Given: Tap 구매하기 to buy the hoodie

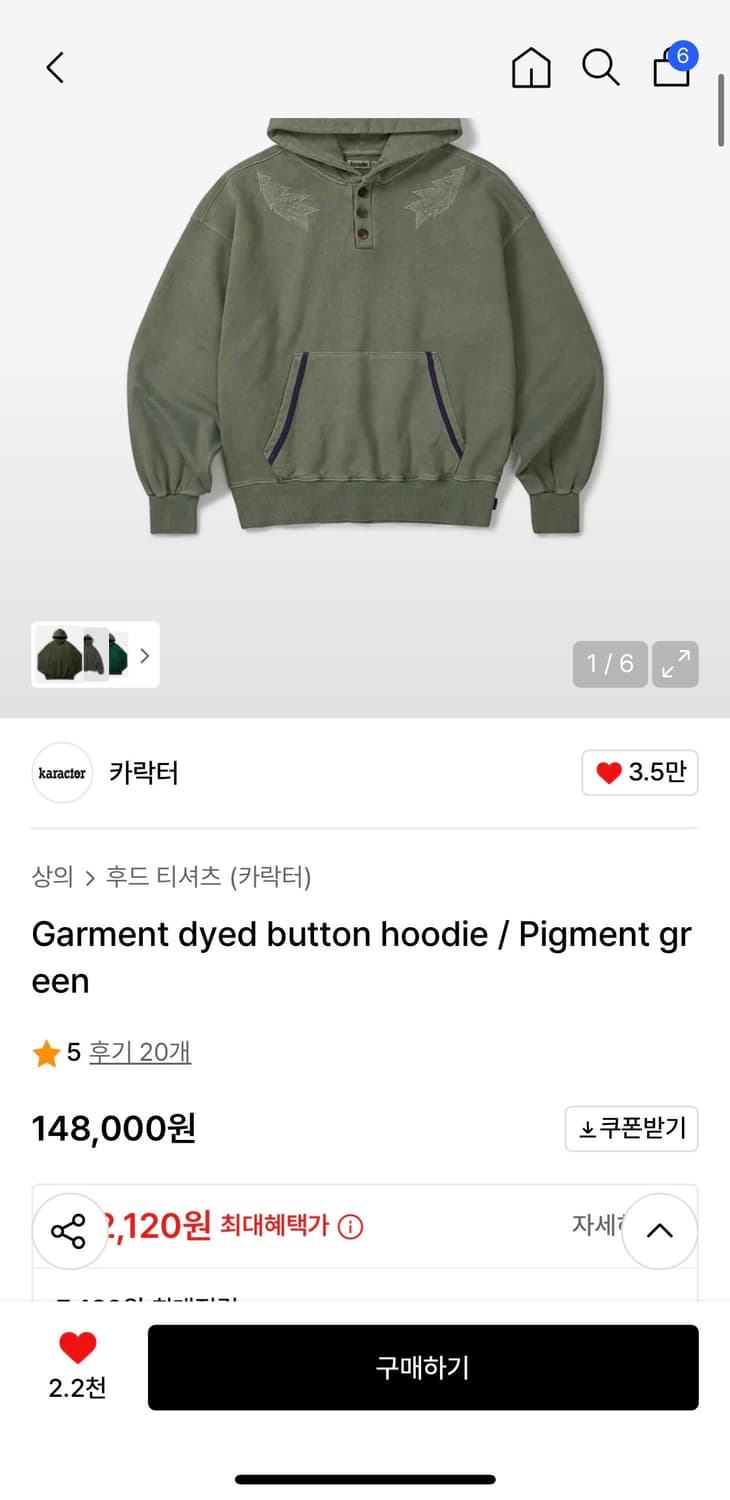Looking at the screenshot, I should tap(423, 1367).
